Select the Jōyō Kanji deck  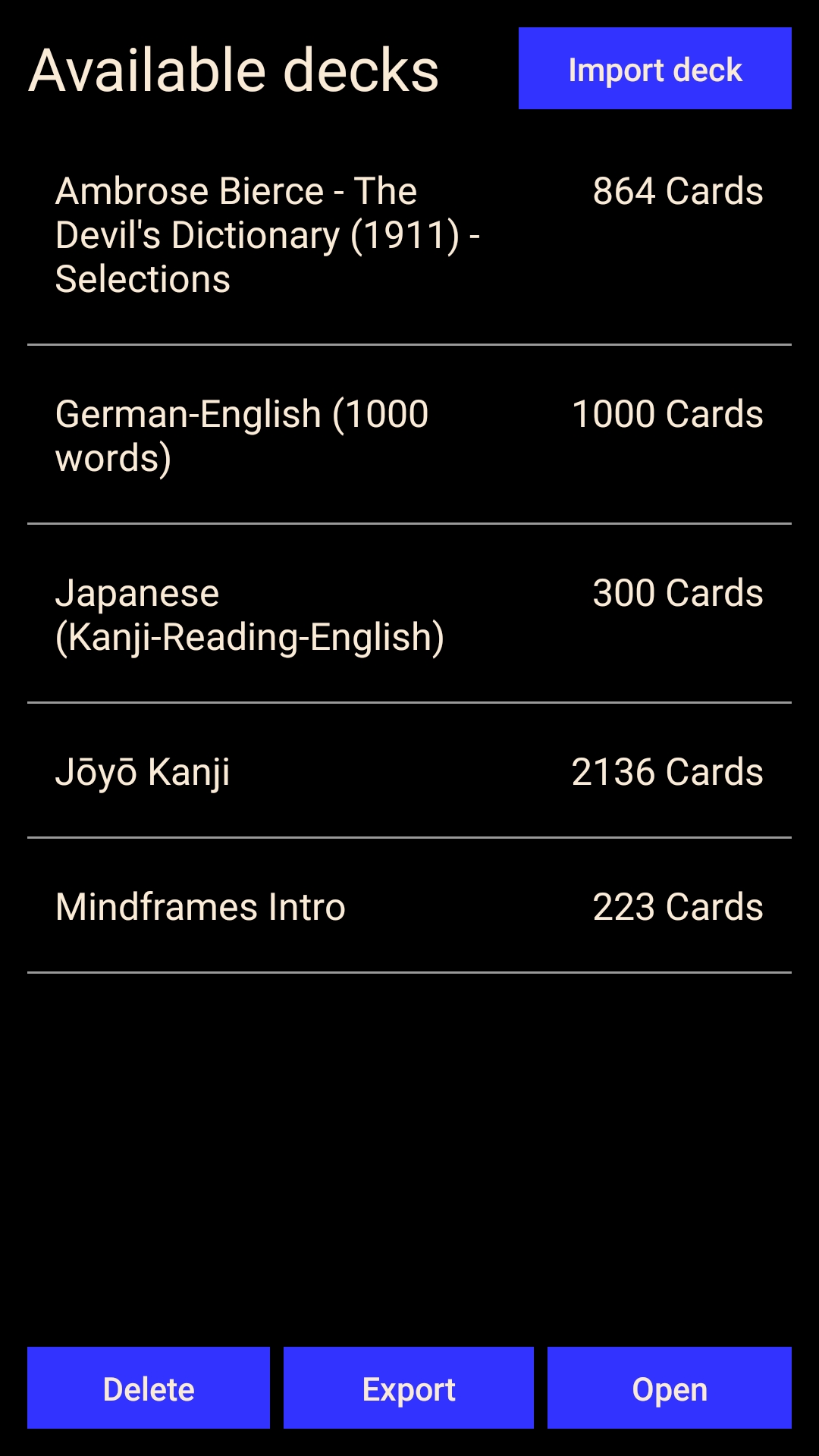(409, 772)
